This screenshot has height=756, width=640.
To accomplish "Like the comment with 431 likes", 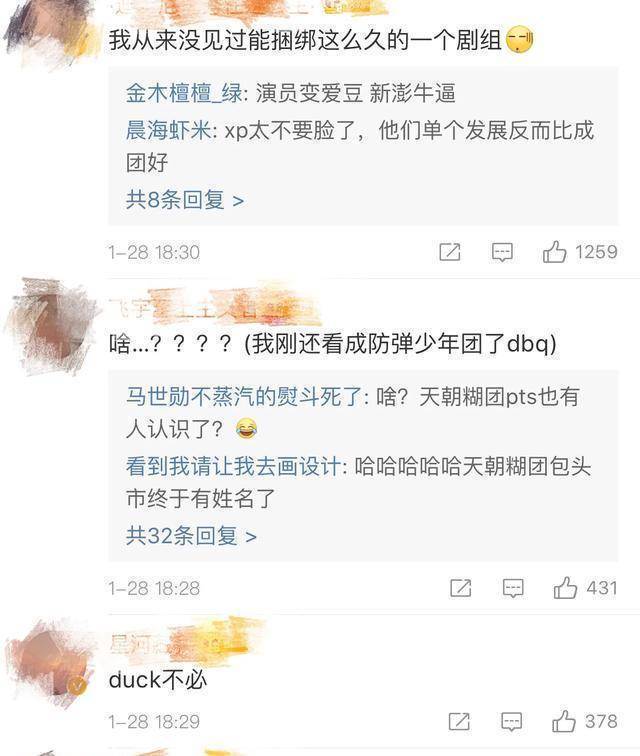I will (x=566, y=588).
